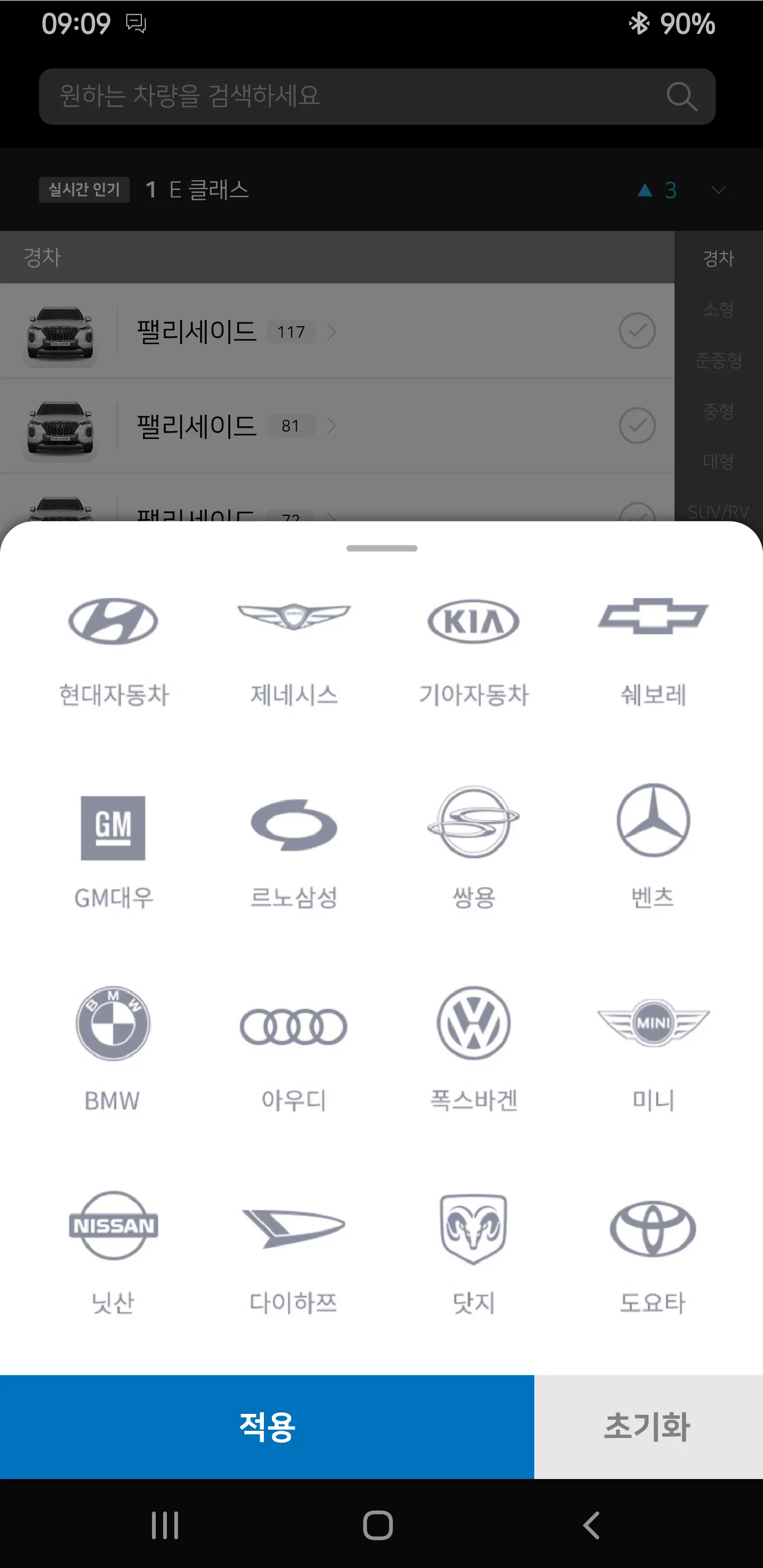Go back using the system back button
The width and height of the screenshot is (763, 1568).
[x=591, y=1526]
